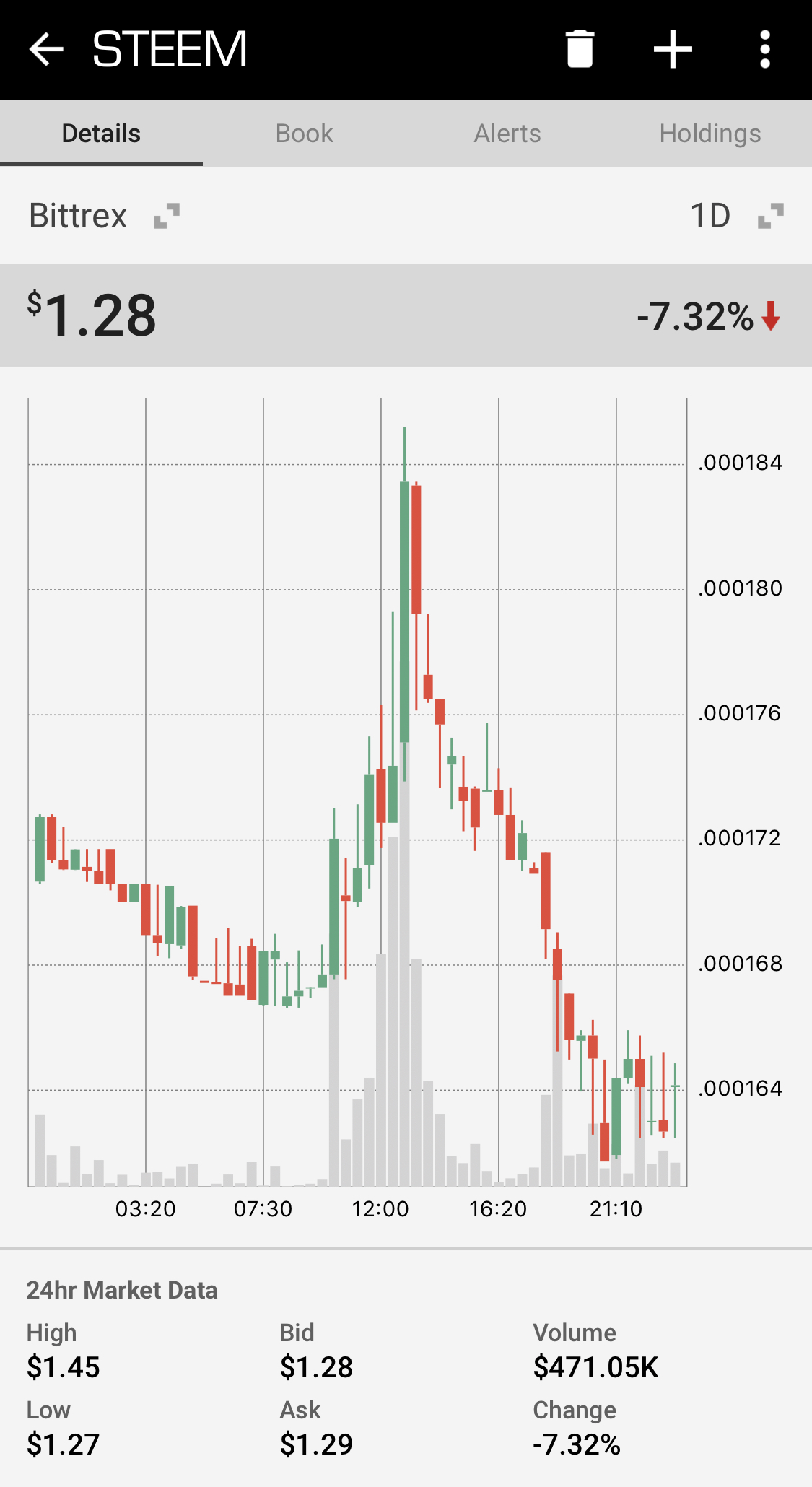
Task: Go back from the STEEM screen
Action: coord(46,49)
